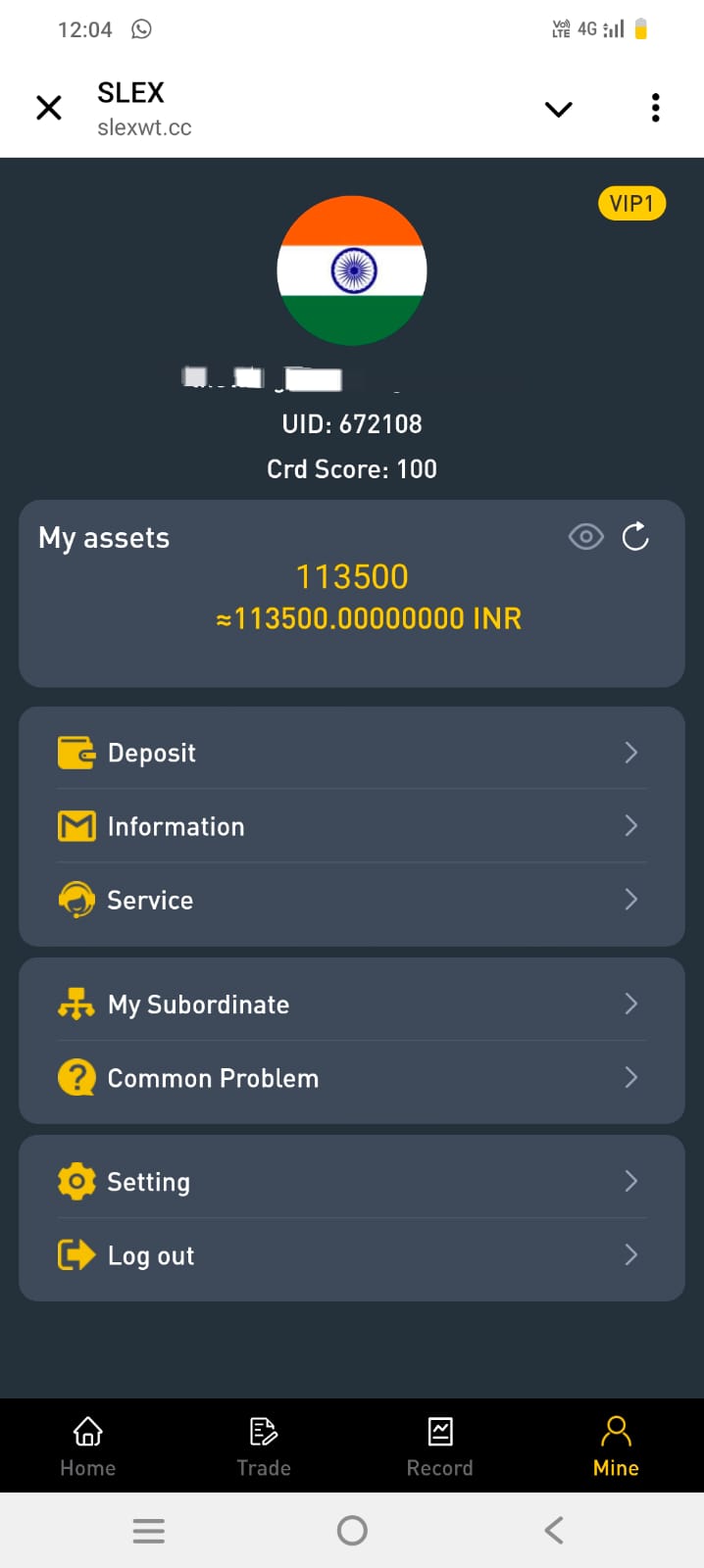
Task: Open recent apps from navigation bar
Action: click(x=149, y=1530)
